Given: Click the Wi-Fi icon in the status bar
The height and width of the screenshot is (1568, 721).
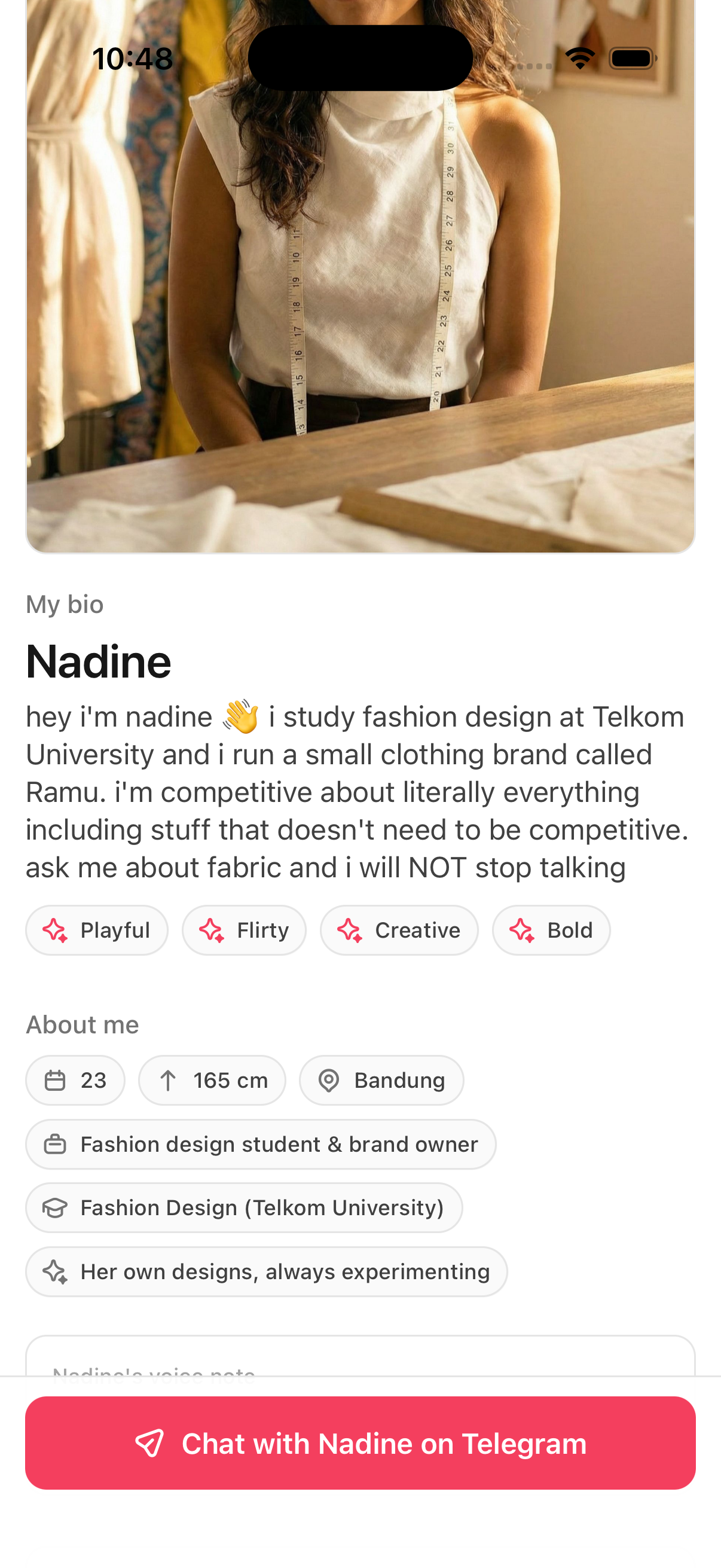Looking at the screenshot, I should pos(581,57).
